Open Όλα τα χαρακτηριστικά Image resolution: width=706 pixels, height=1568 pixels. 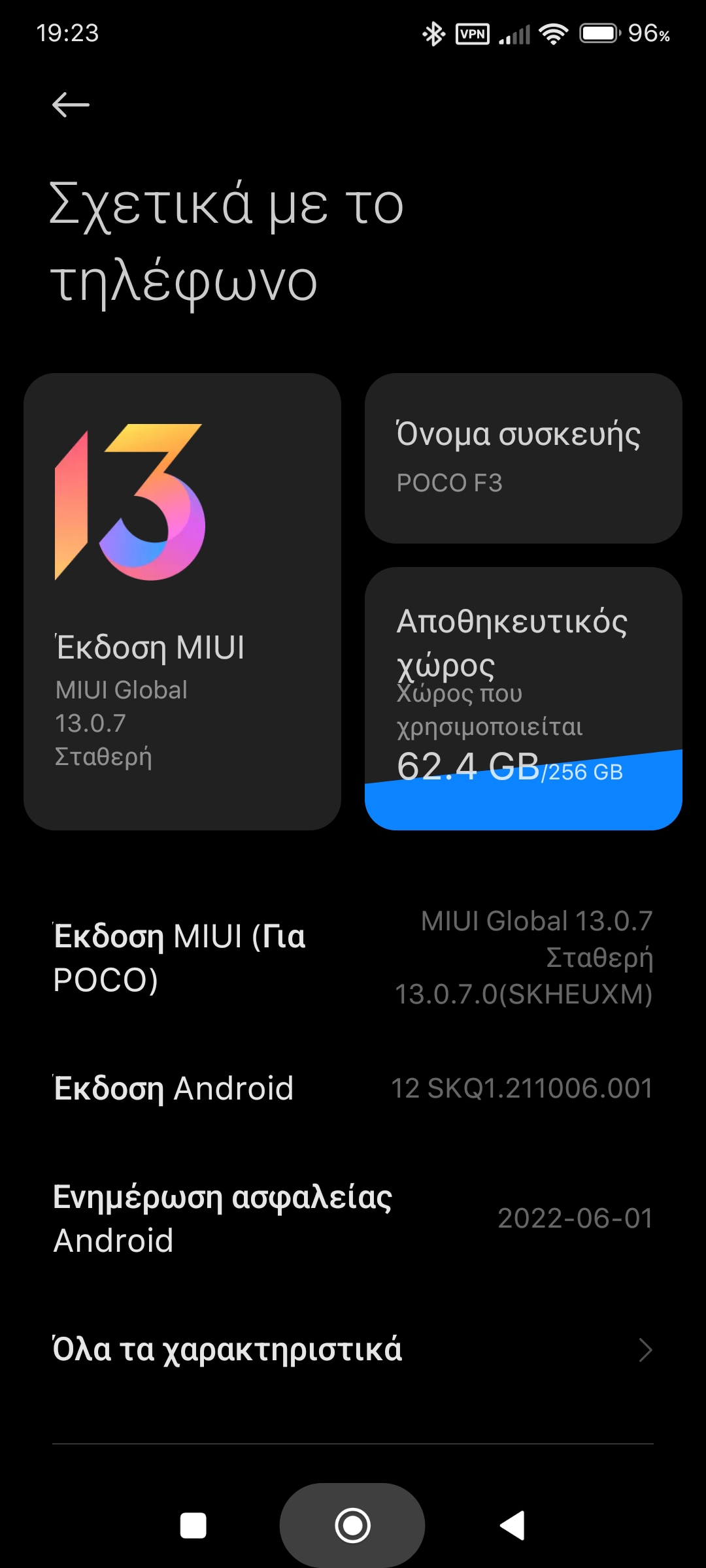click(x=353, y=1350)
